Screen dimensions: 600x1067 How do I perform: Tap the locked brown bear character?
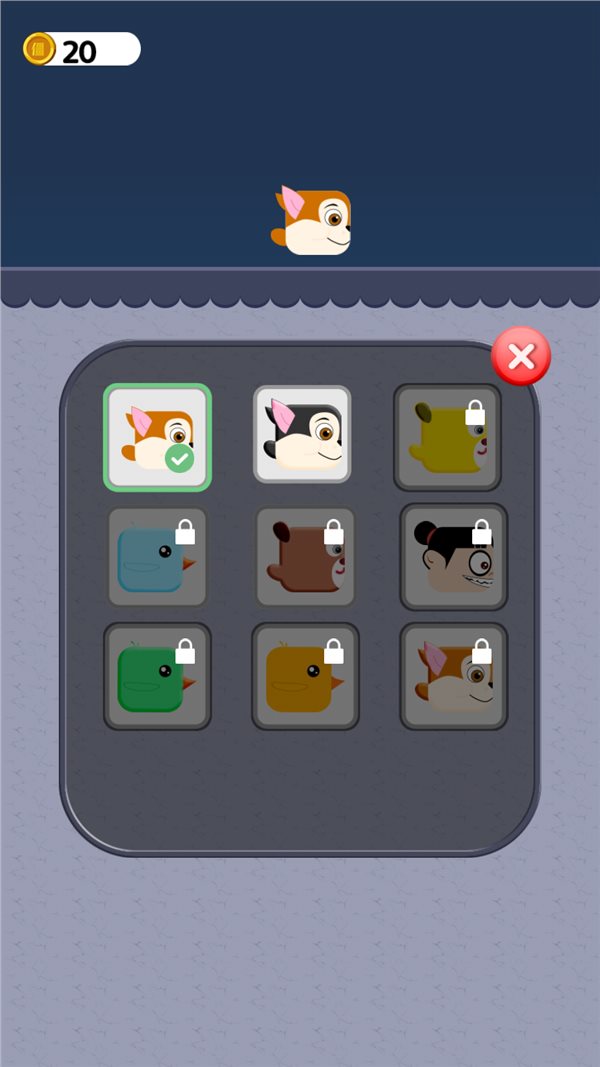click(x=305, y=557)
